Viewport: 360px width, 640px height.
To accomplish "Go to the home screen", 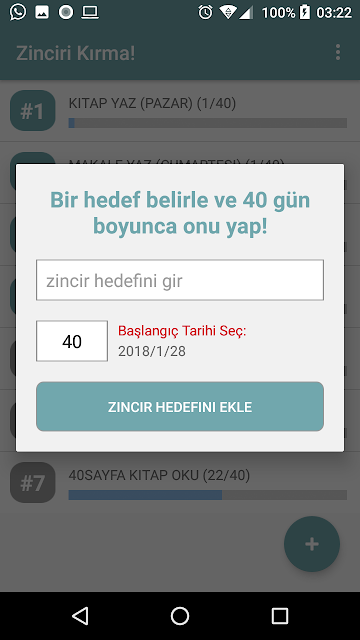I will pos(180,616).
